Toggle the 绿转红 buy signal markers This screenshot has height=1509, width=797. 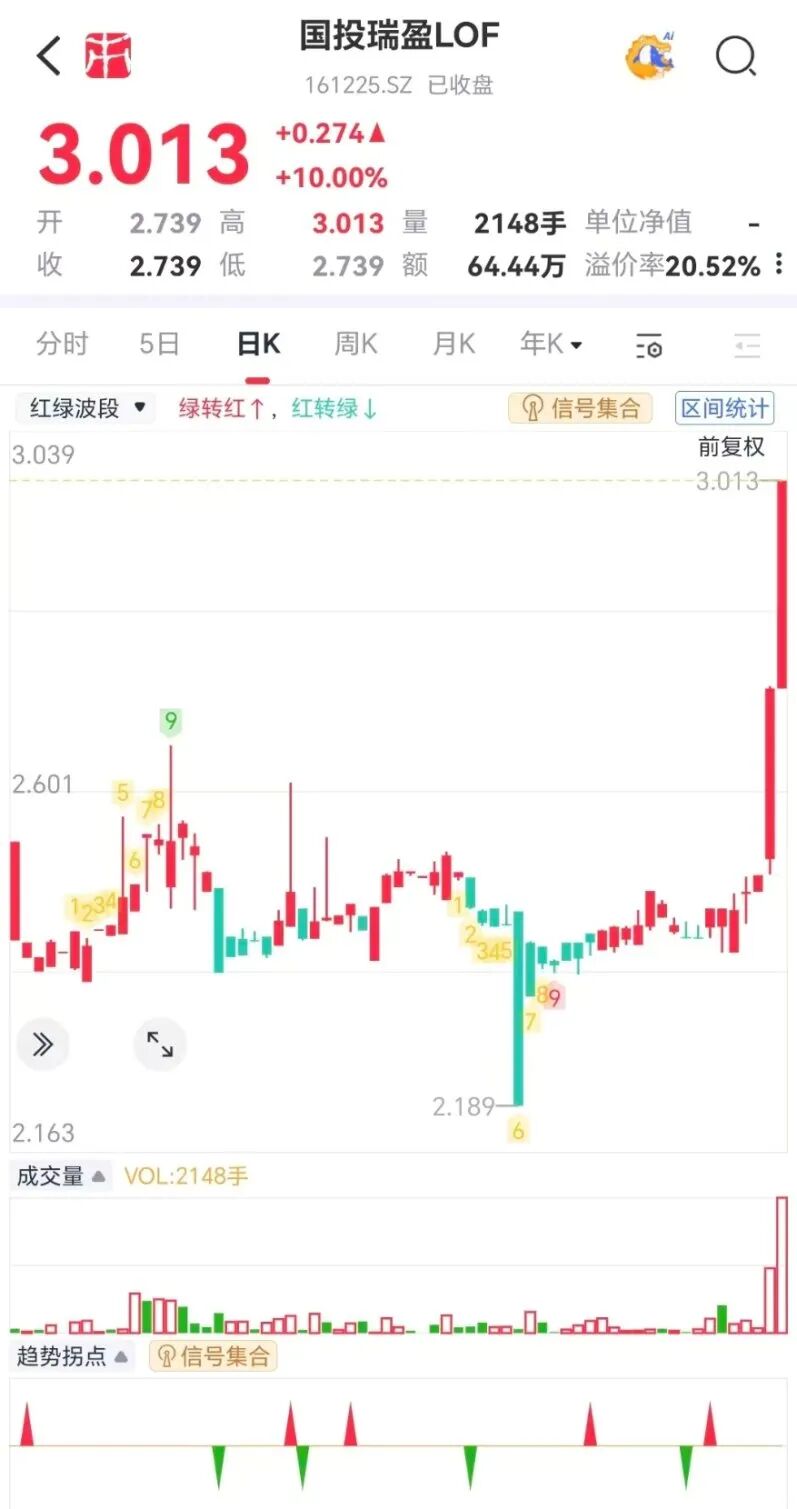click(x=222, y=408)
